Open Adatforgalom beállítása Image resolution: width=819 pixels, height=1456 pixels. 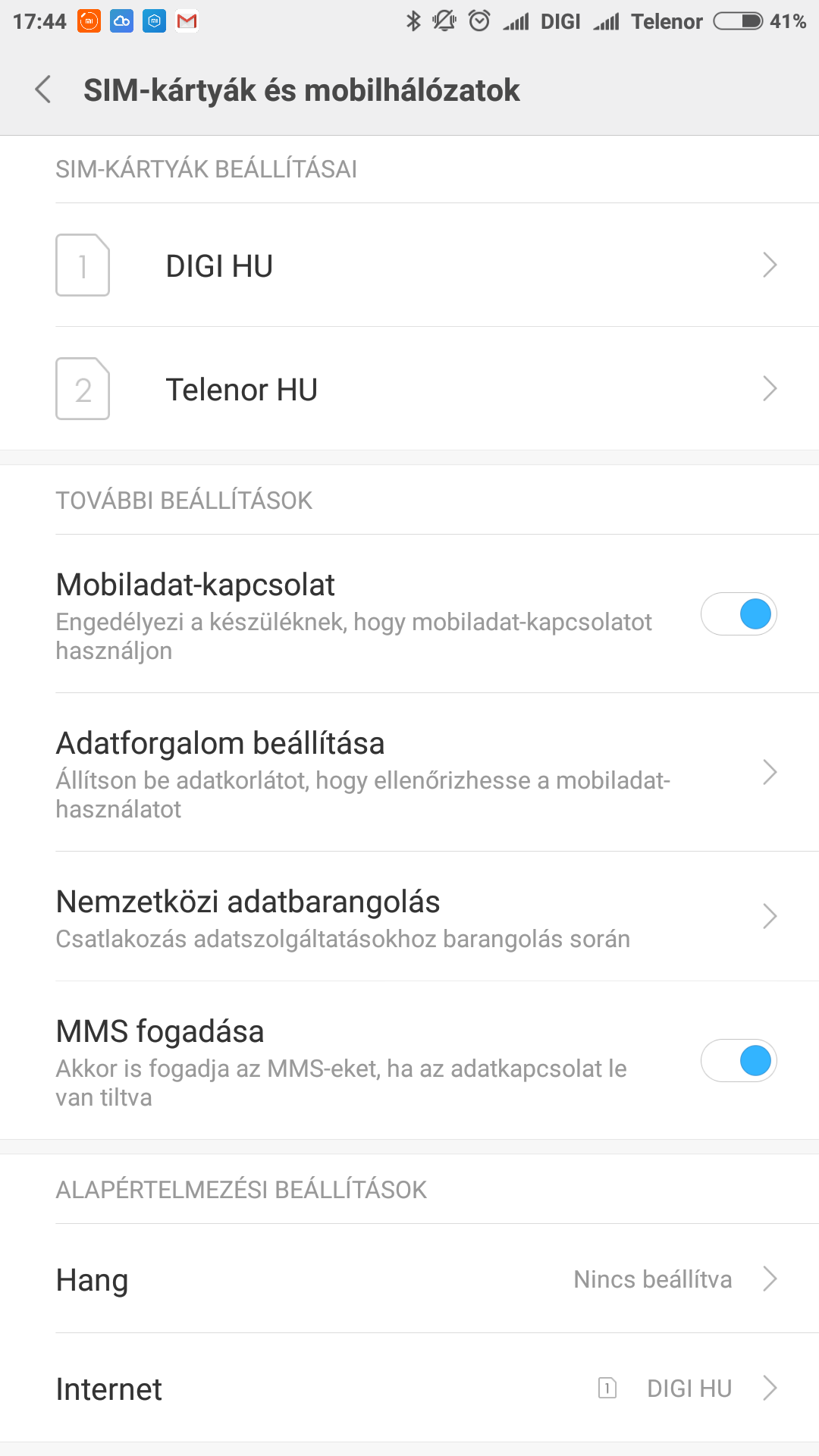tap(409, 773)
